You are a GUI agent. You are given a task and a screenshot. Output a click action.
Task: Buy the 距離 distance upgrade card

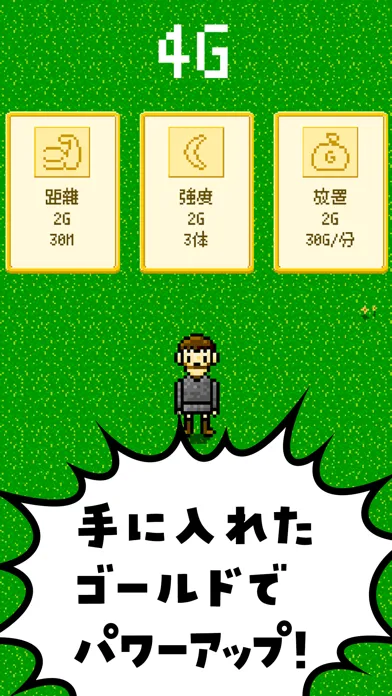(x=63, y=192)
